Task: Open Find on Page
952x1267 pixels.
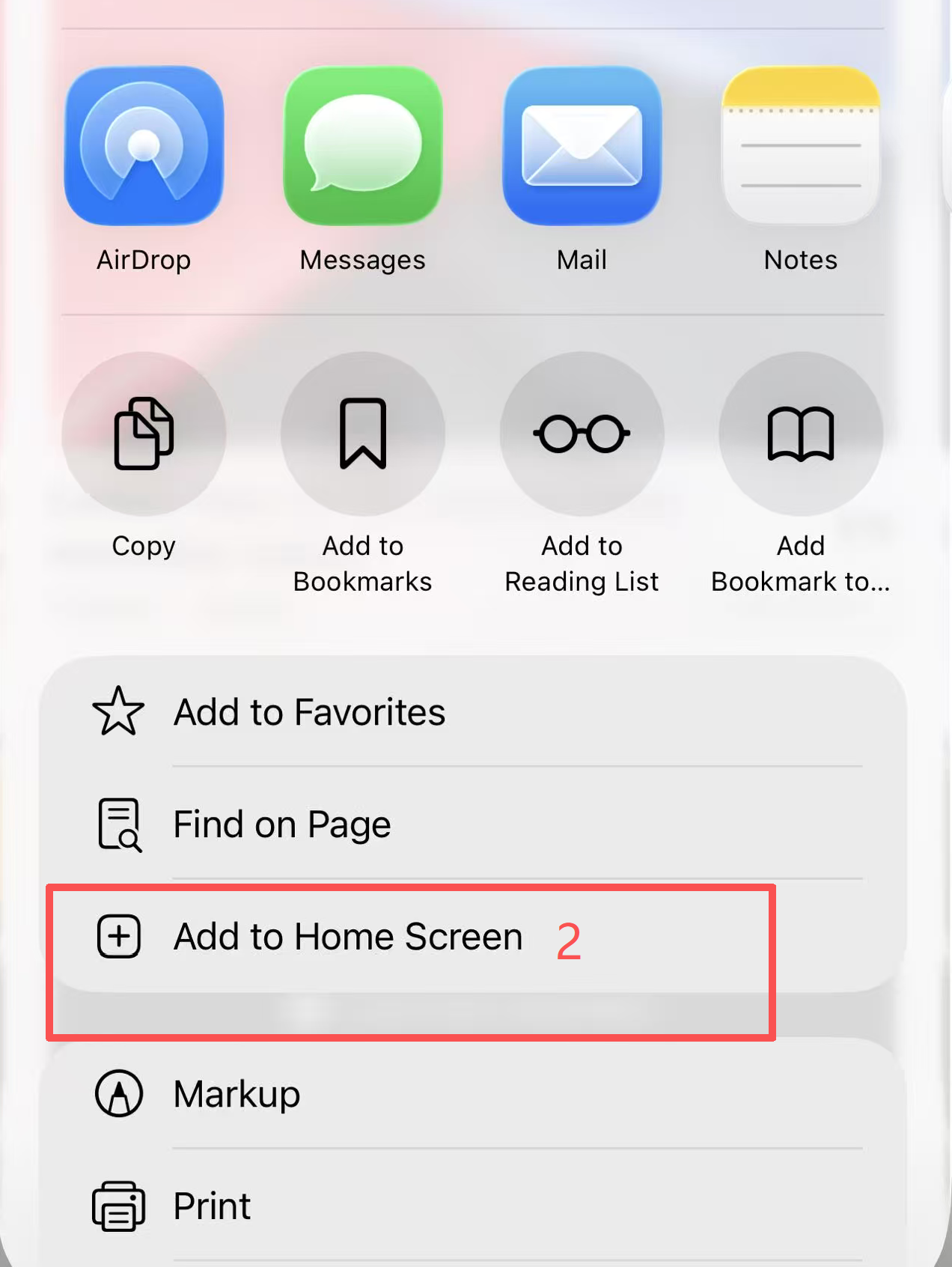Action: (282, 824)
